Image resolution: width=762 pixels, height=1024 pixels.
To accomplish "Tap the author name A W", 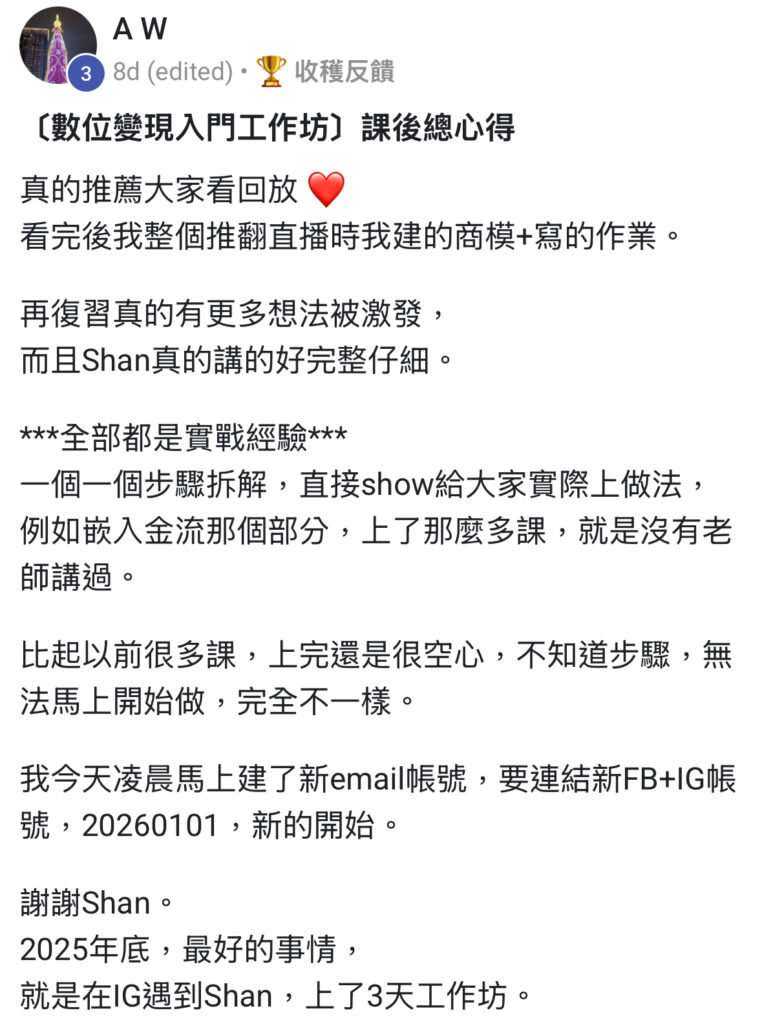I will (x=140, y=29).
